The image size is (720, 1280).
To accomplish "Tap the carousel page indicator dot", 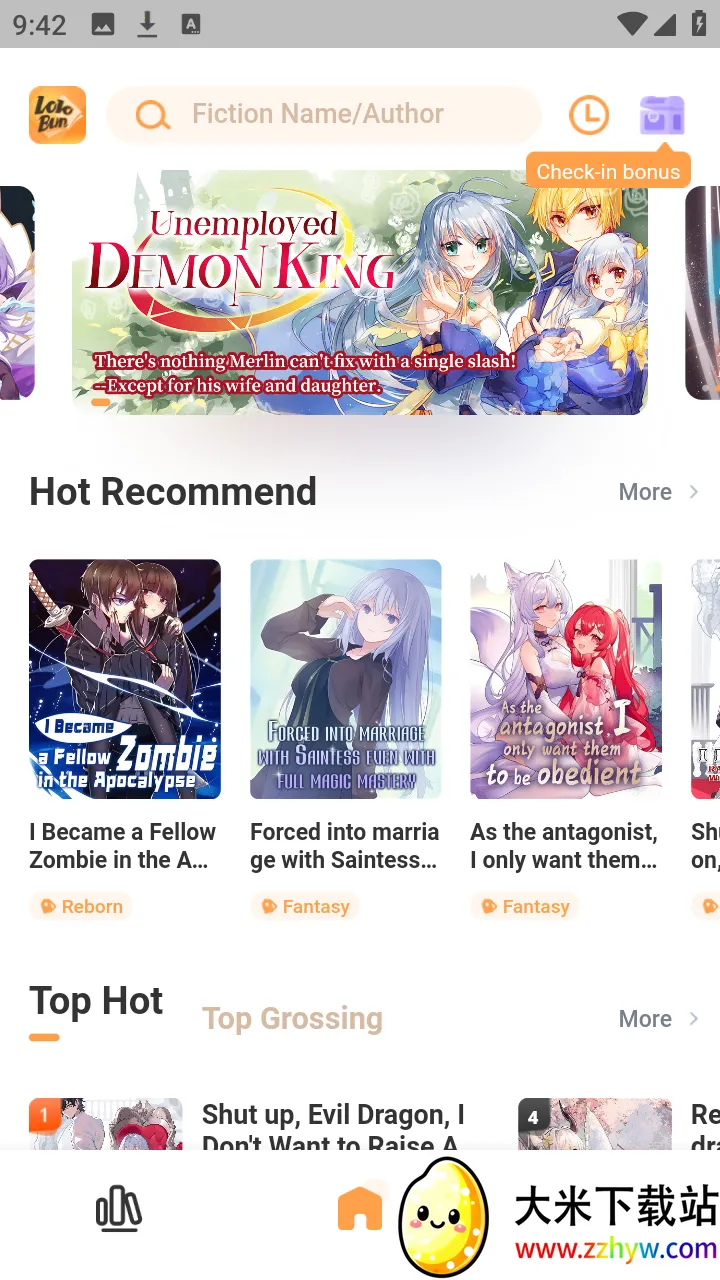I will point(101,402).
